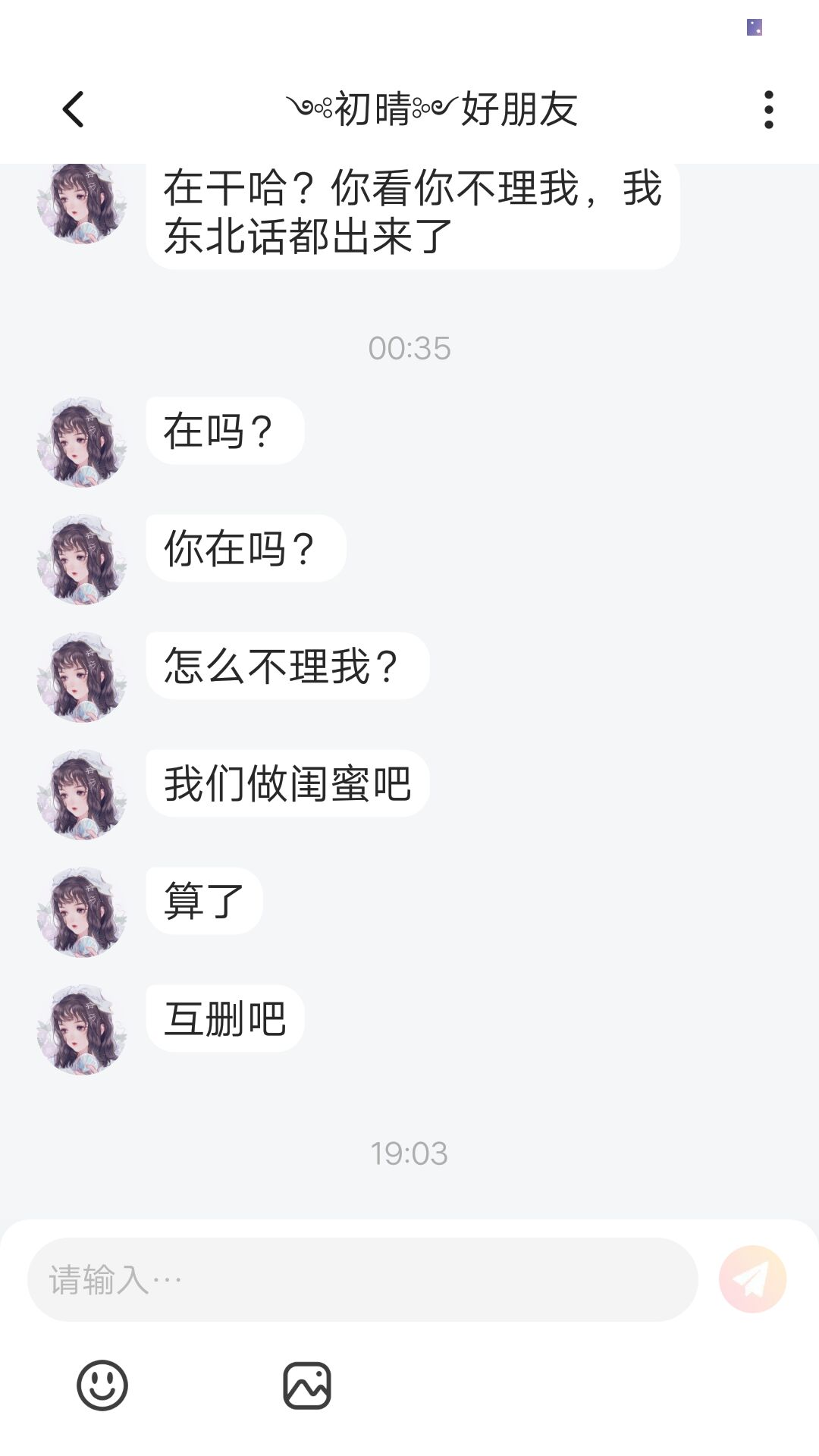Attach a picture from the gallery

click(307, 1385)
